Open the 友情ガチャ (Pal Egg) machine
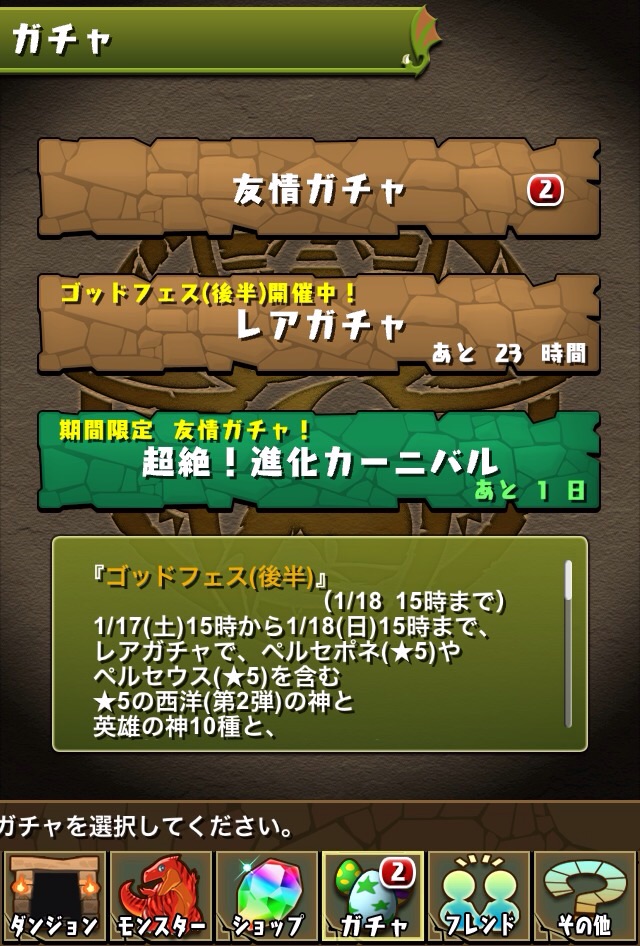 318,188
